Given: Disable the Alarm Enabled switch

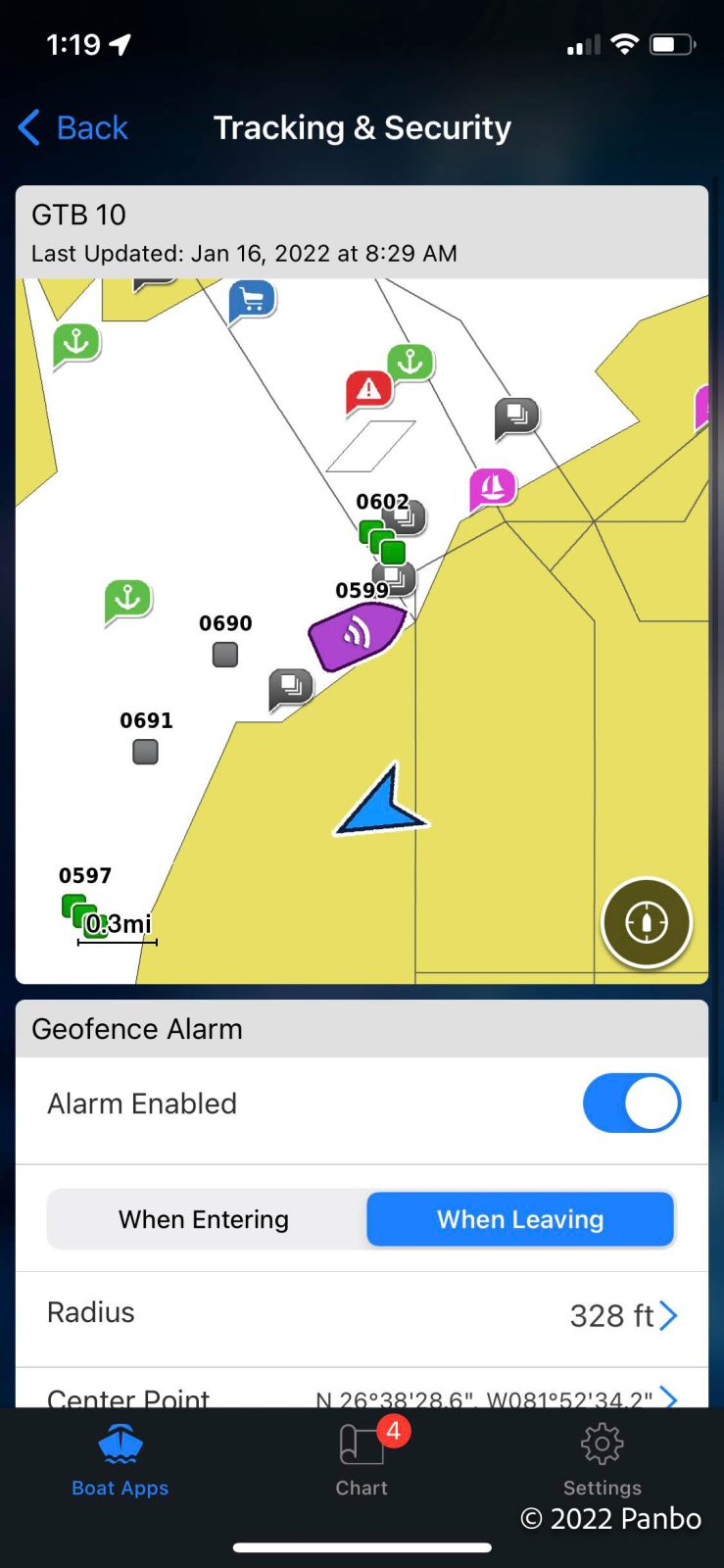Looking at the screenshot, I should point(631,1103).
